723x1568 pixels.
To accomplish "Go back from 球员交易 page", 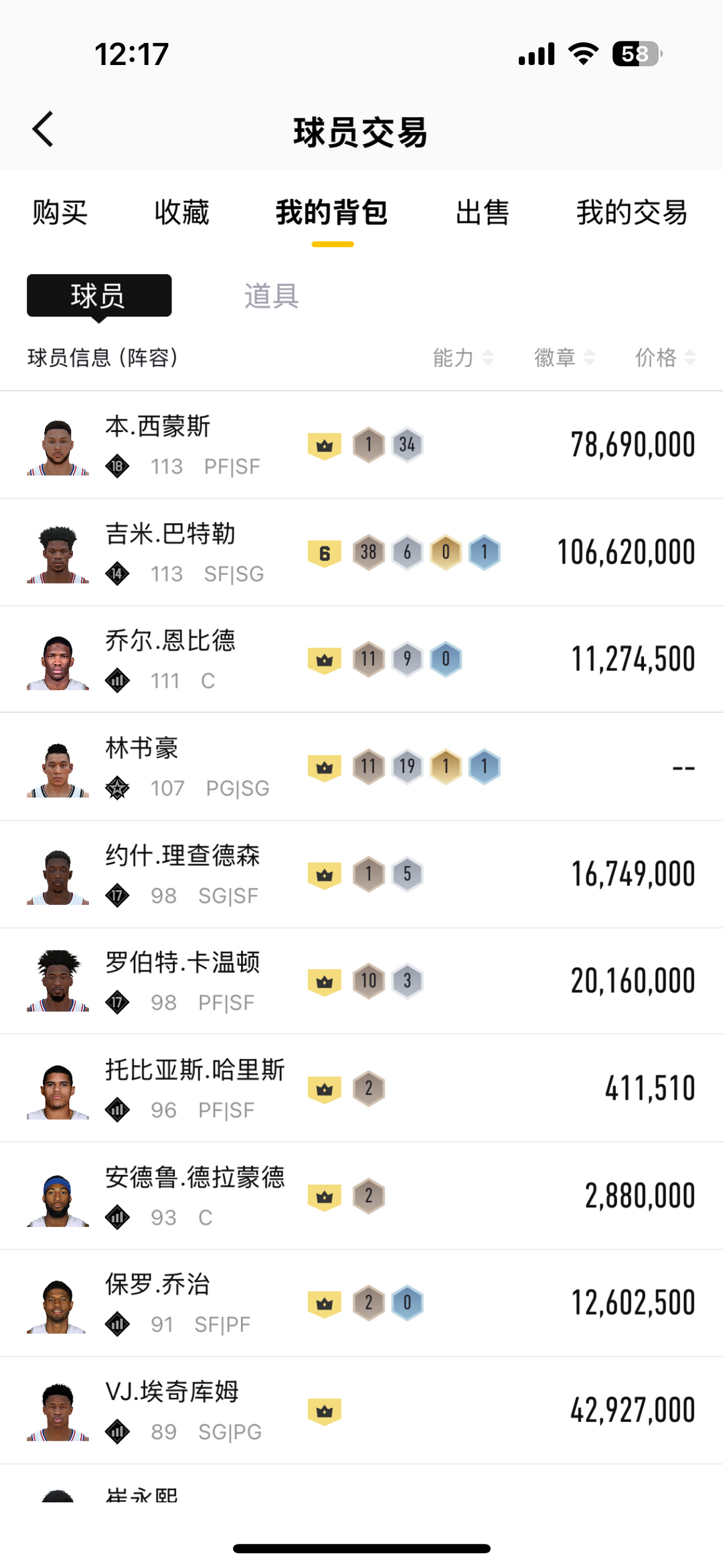I will 43,129.
